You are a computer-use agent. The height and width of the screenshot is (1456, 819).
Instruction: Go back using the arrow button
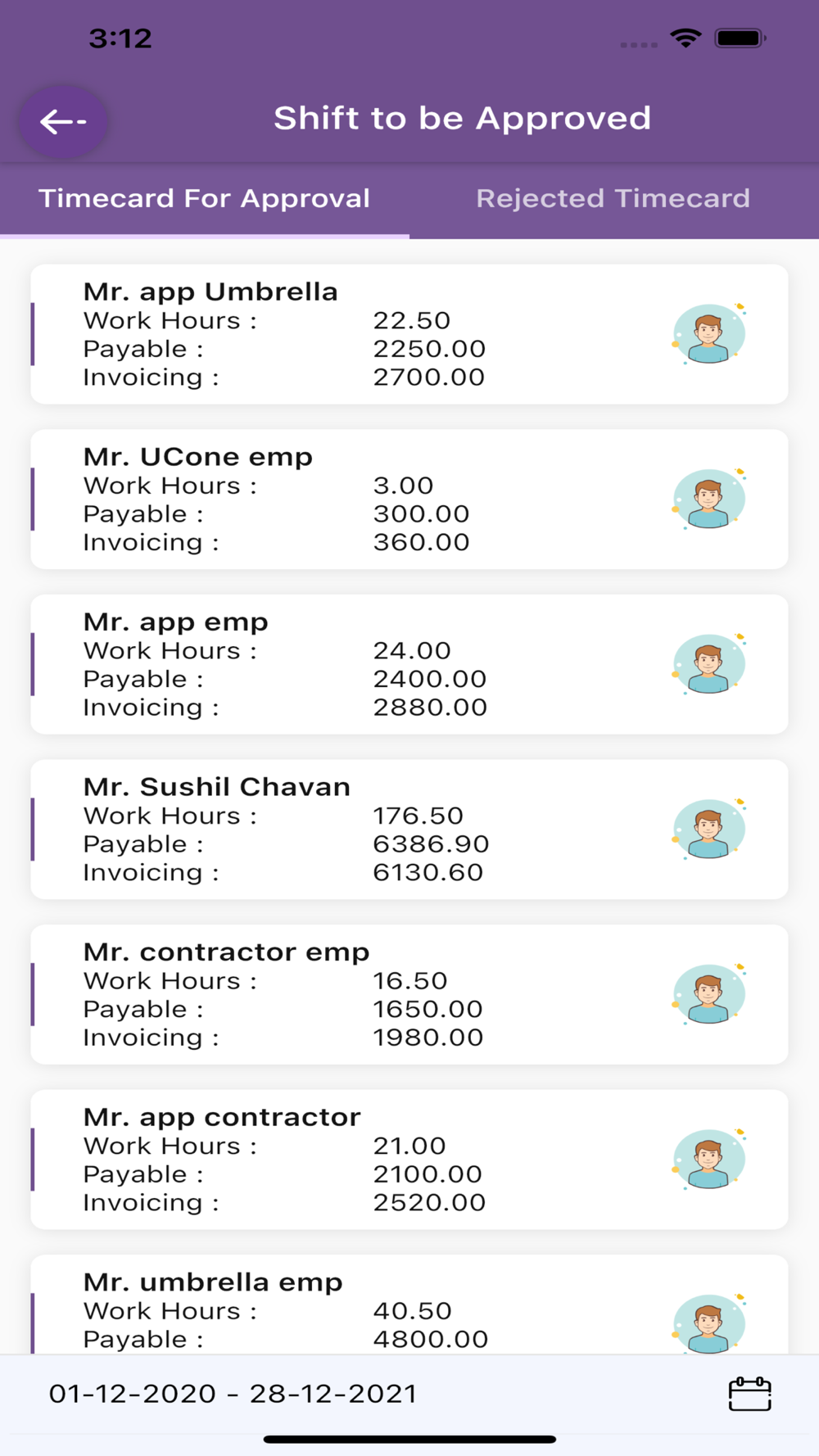coord(64,122)
